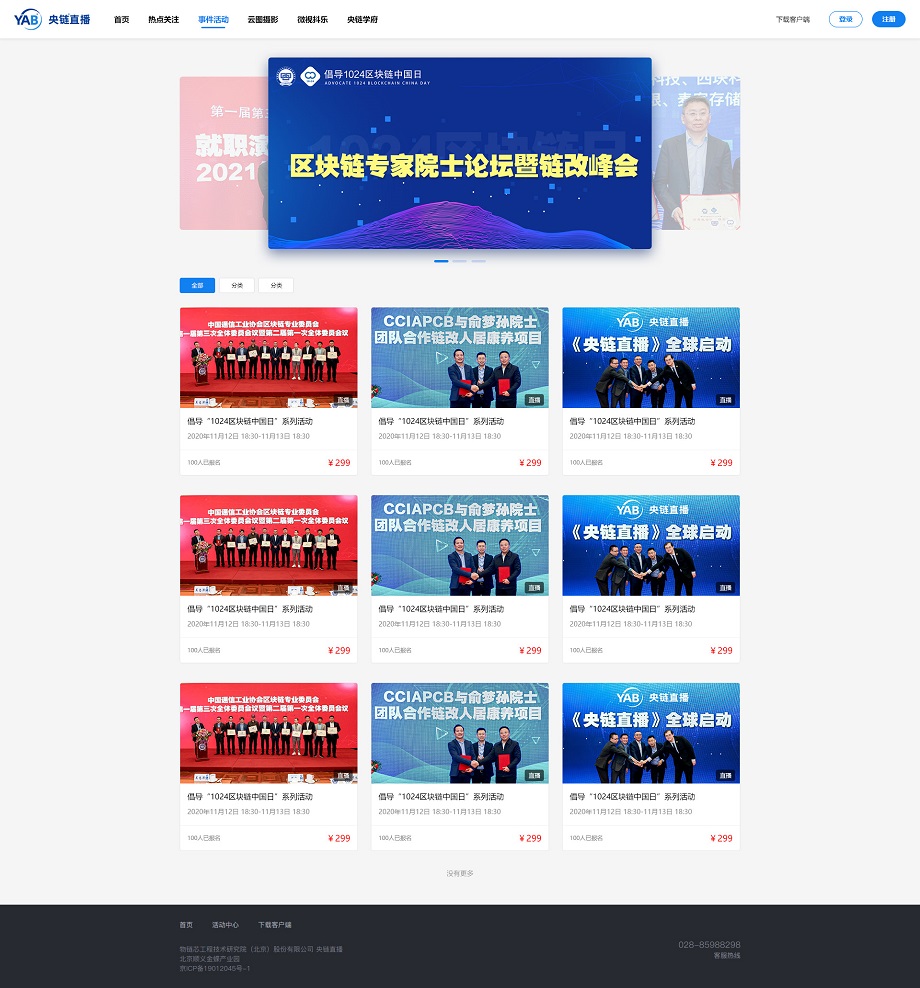Open the 云图摄影 section
920x988 pixels.
pyautogui.click(x=263, y=19)
